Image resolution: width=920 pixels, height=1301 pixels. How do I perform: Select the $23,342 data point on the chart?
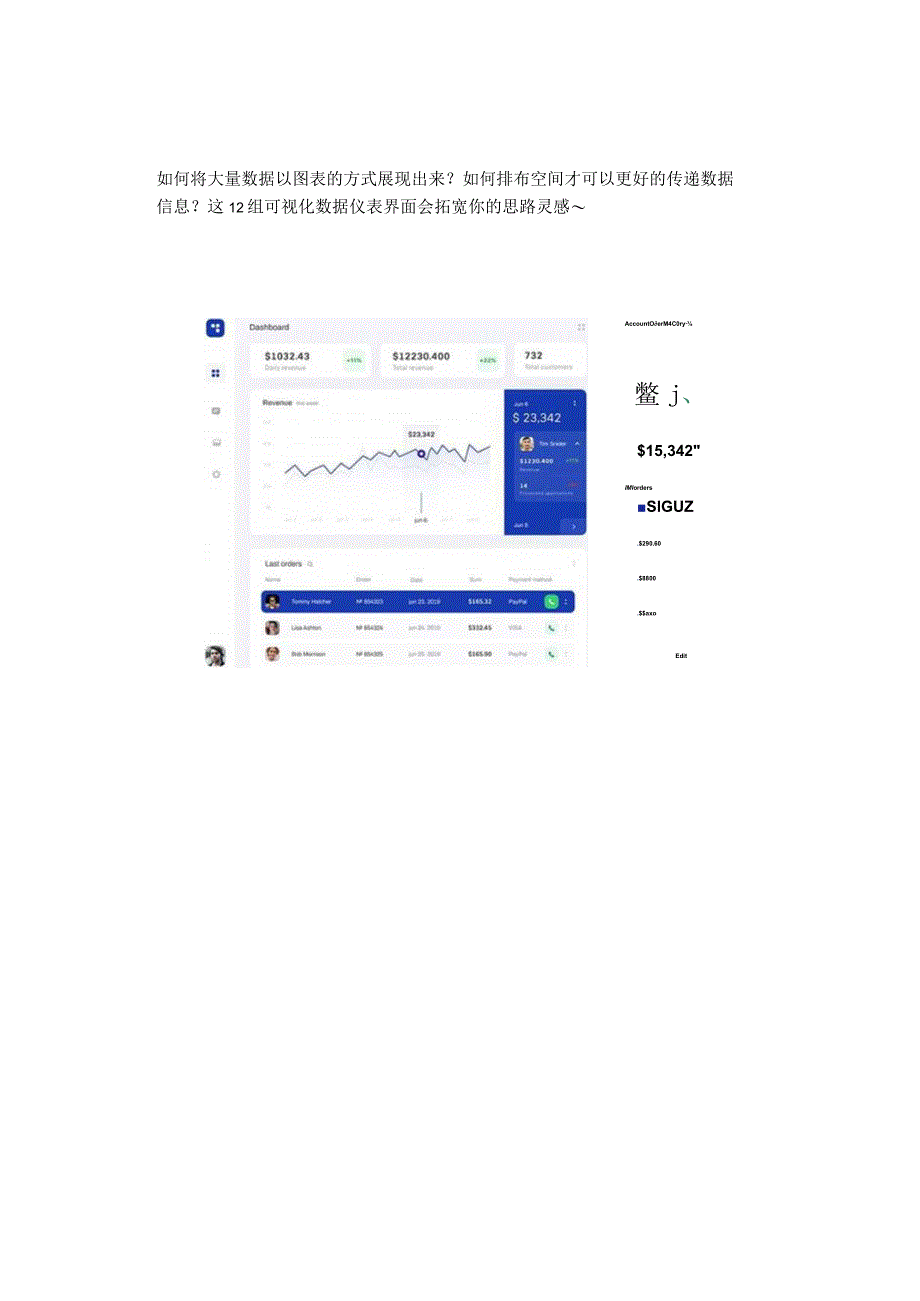pos(421,454)
